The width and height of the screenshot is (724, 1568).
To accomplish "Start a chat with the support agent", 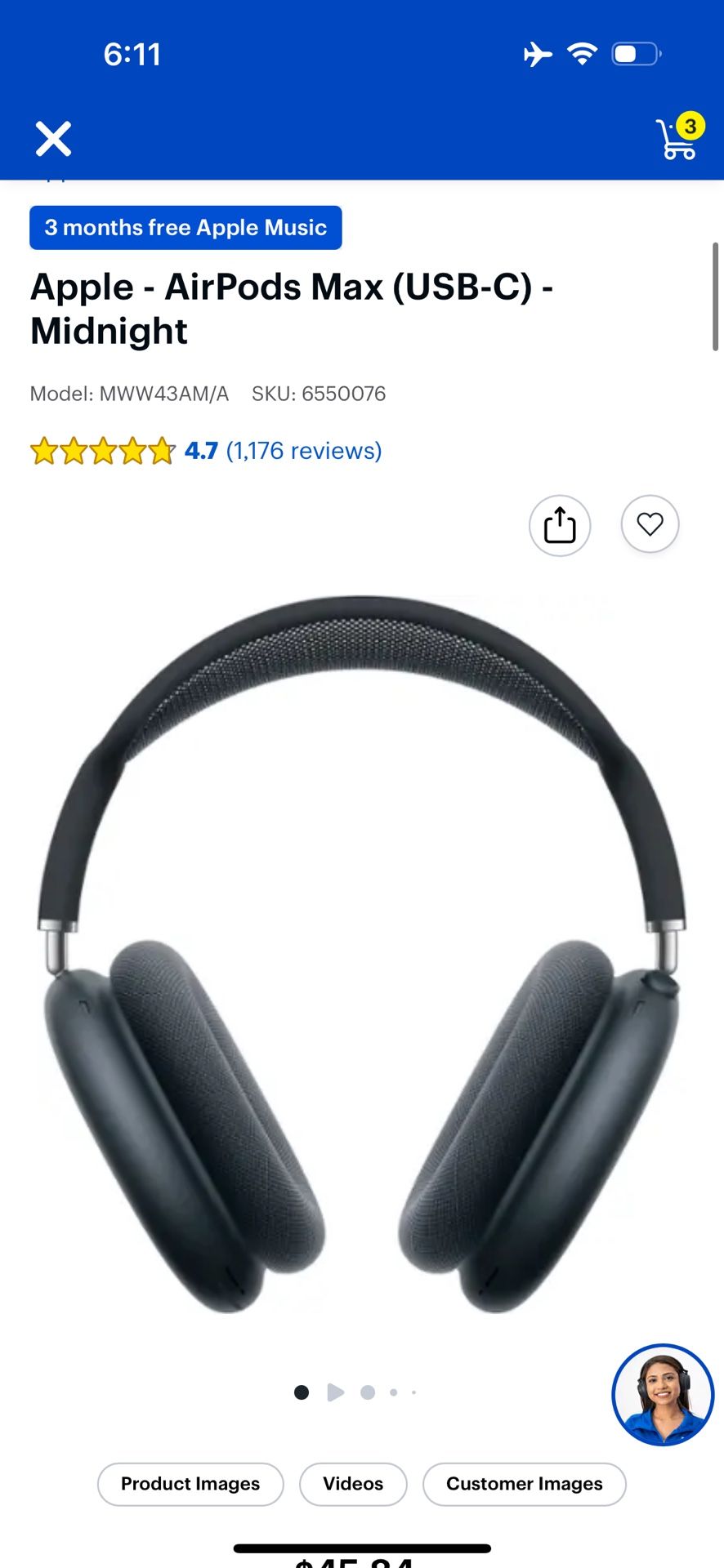I will pyautogui.click(x=663, y=1395).
